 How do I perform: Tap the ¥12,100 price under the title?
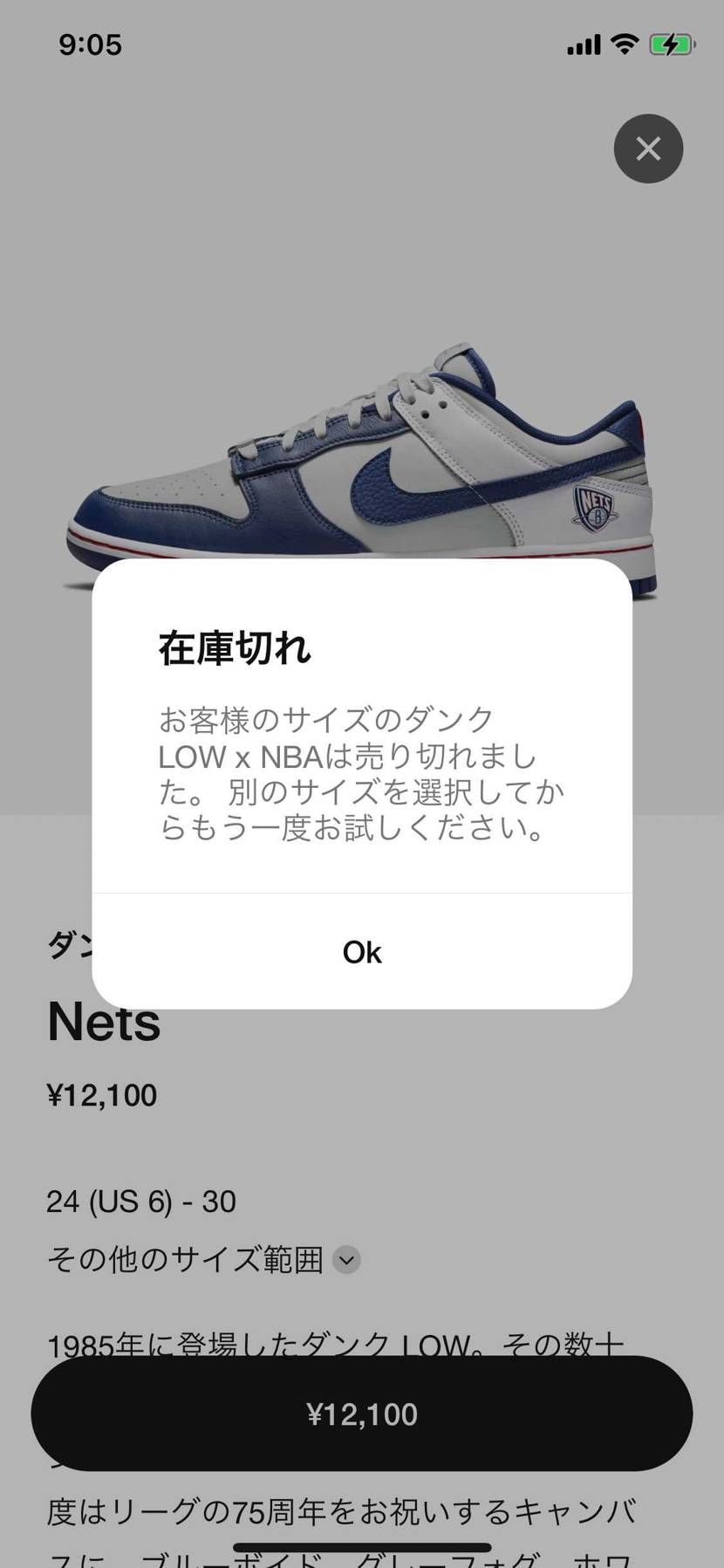102,1094
